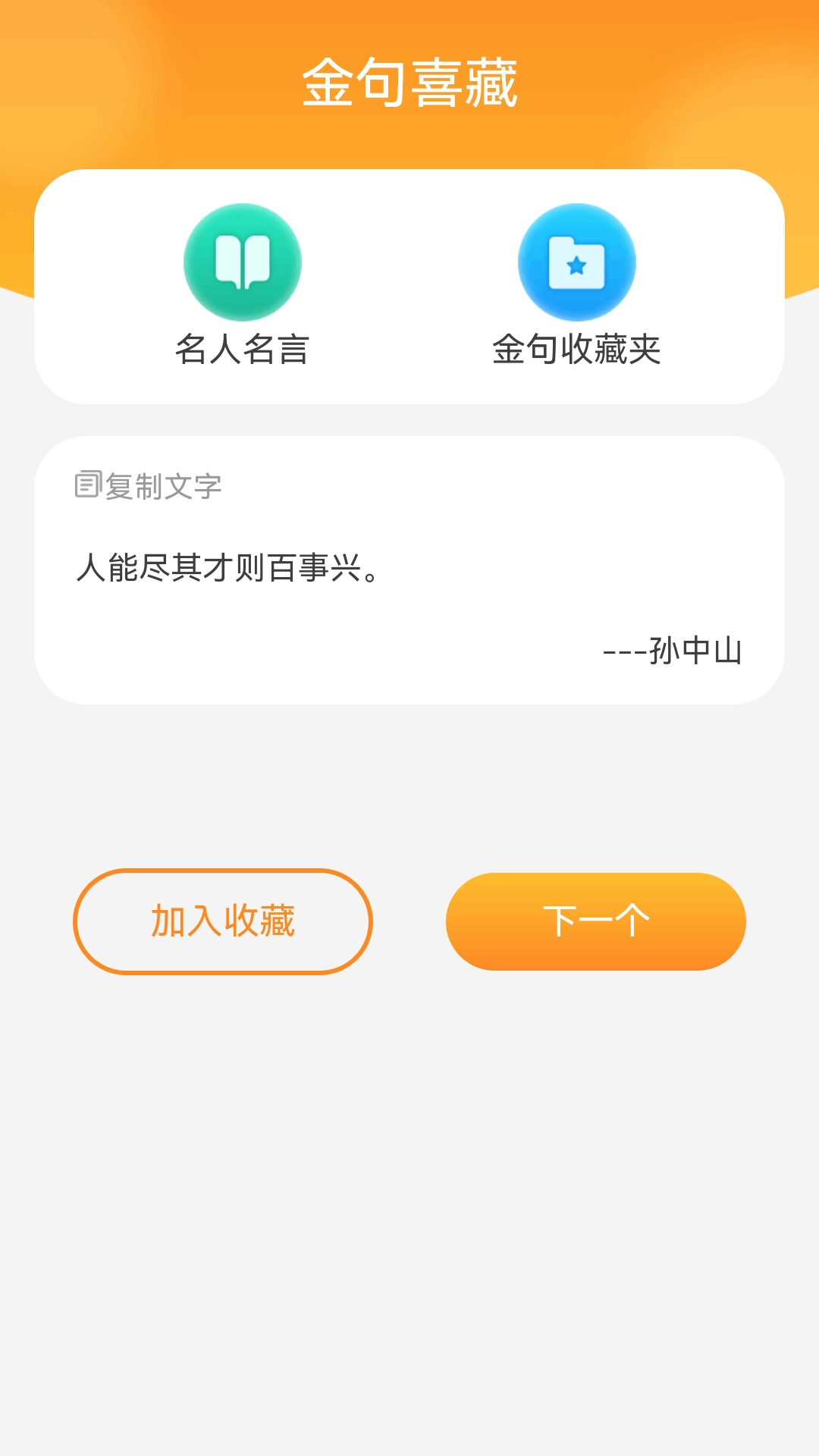The height and width of the screenshot is (1456, 819).
Task: Add this quote via 加入收藏
Action: [x=223, y=921]
